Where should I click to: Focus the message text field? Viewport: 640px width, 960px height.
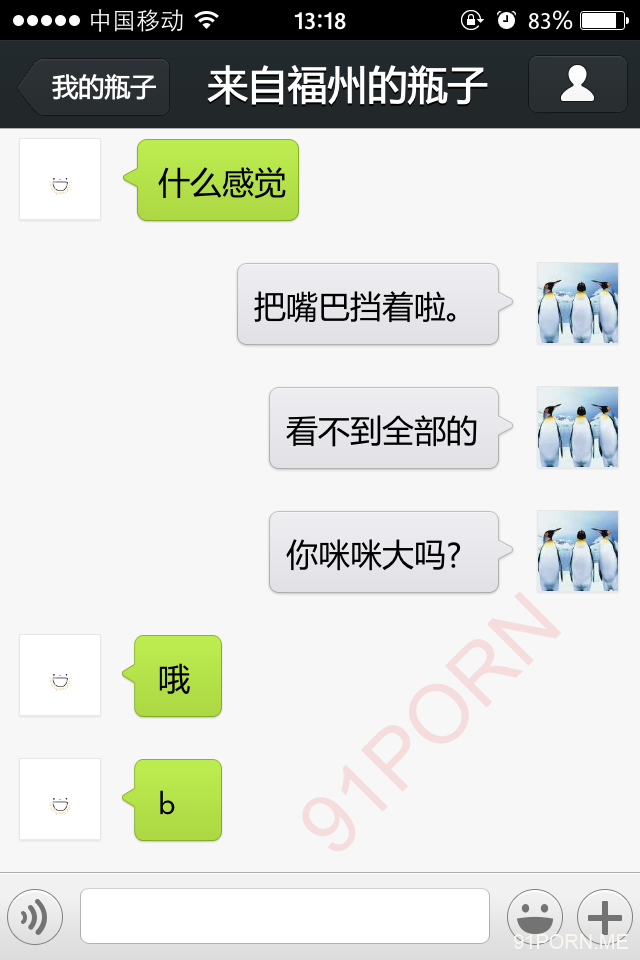tap(285, 916)
